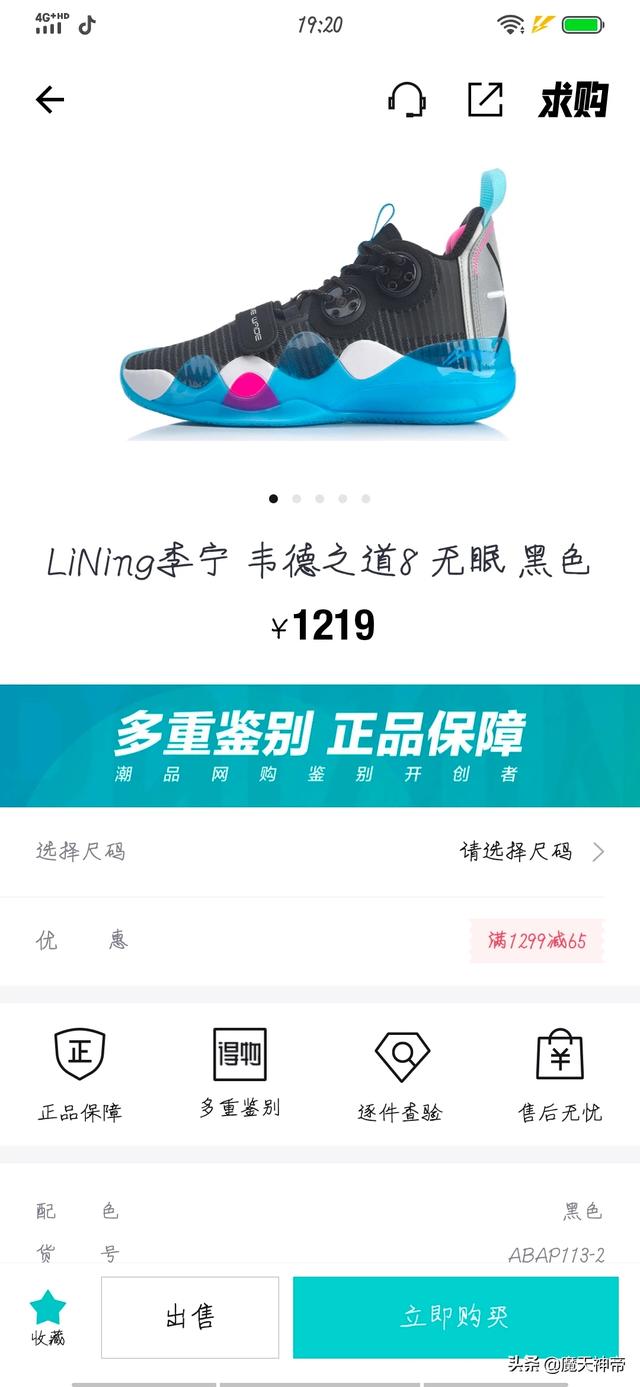This screenshot has width=640, height=1387.
Task: View the 满1299减65 coupon
Action: click(537, 940)
